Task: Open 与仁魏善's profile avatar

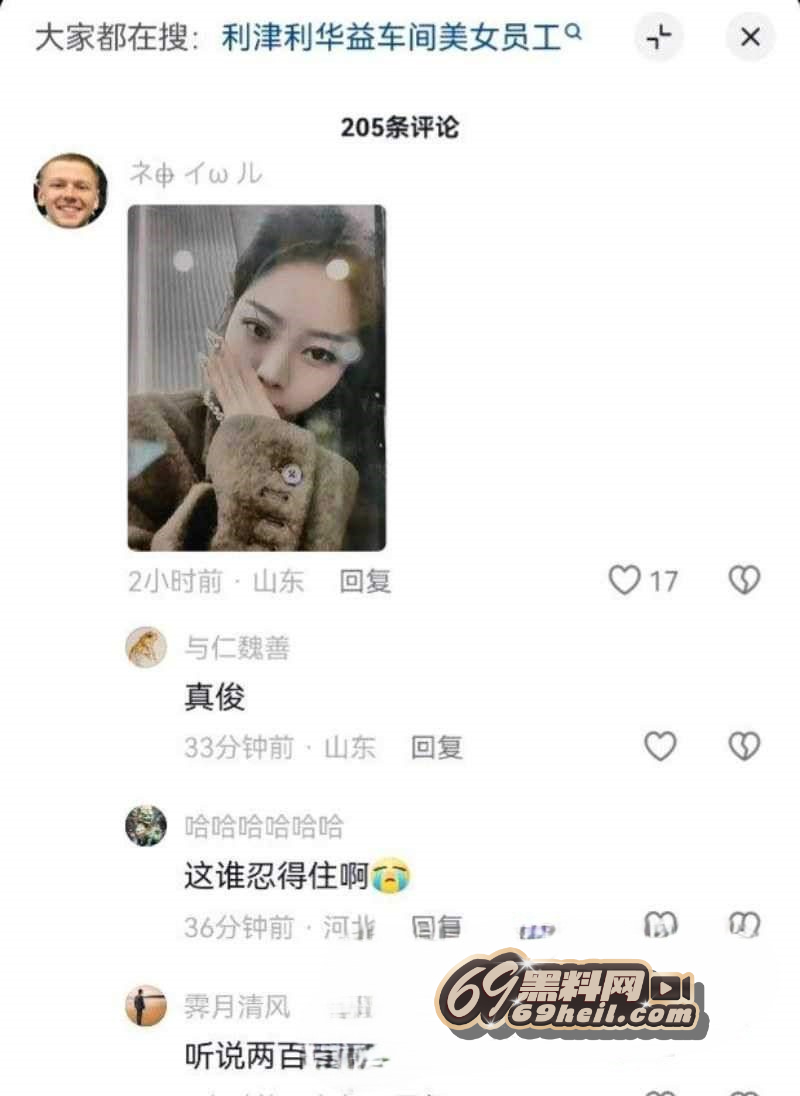Action: (146, 648)
